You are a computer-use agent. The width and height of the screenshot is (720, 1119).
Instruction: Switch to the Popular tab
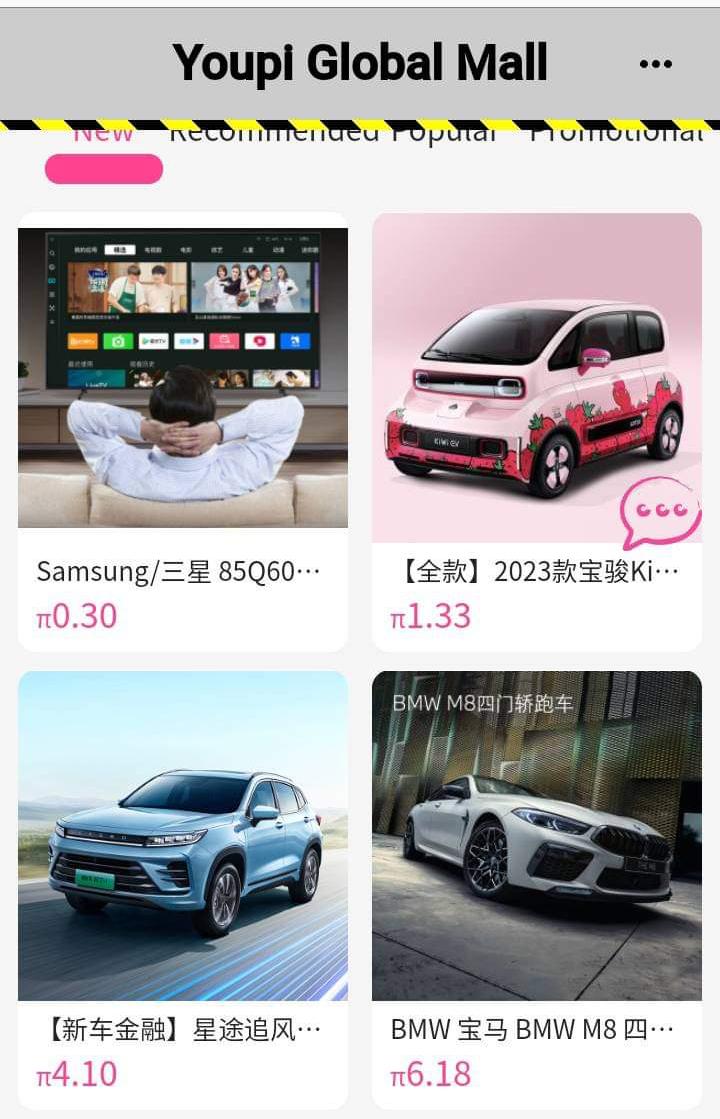[x=443, y=134]
